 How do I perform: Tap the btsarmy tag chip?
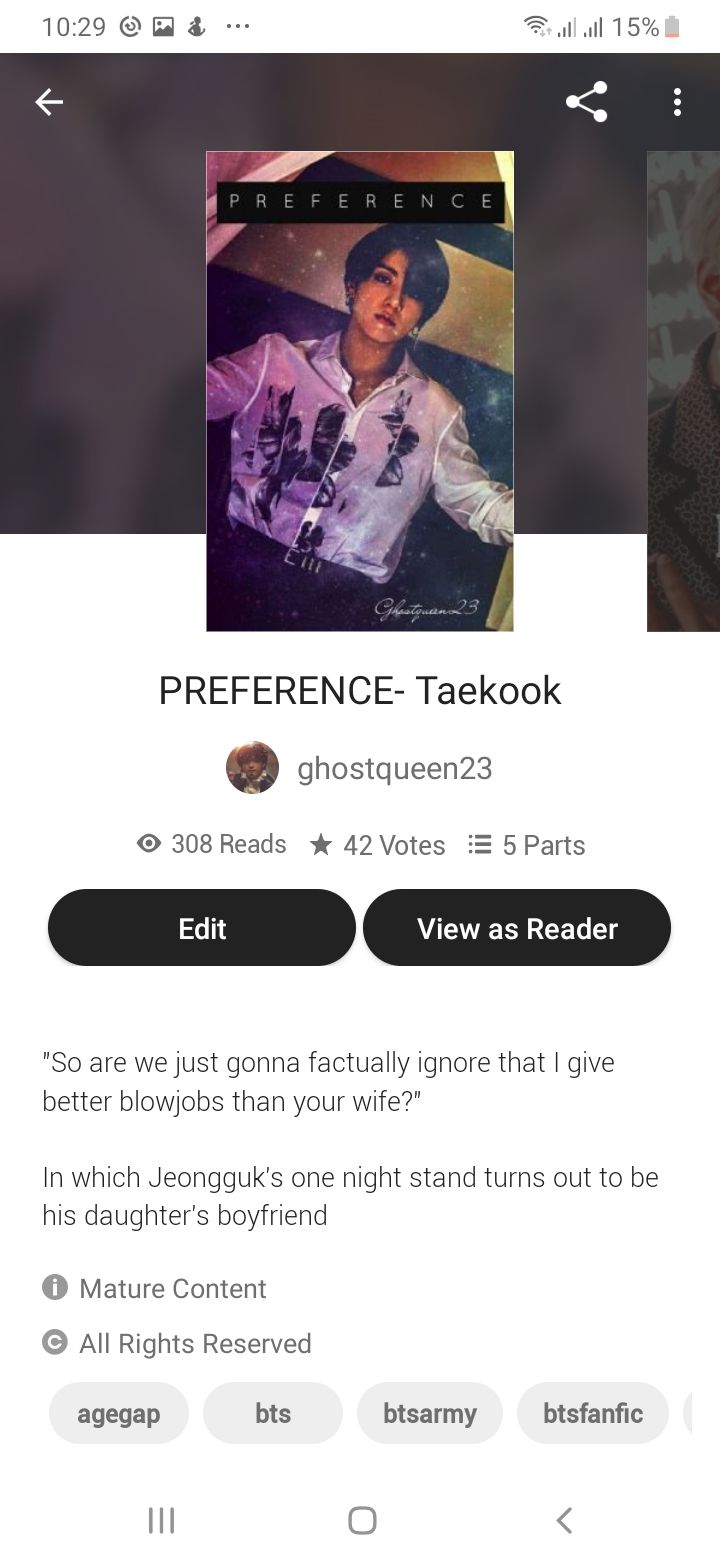click(x=430, y=1413)
